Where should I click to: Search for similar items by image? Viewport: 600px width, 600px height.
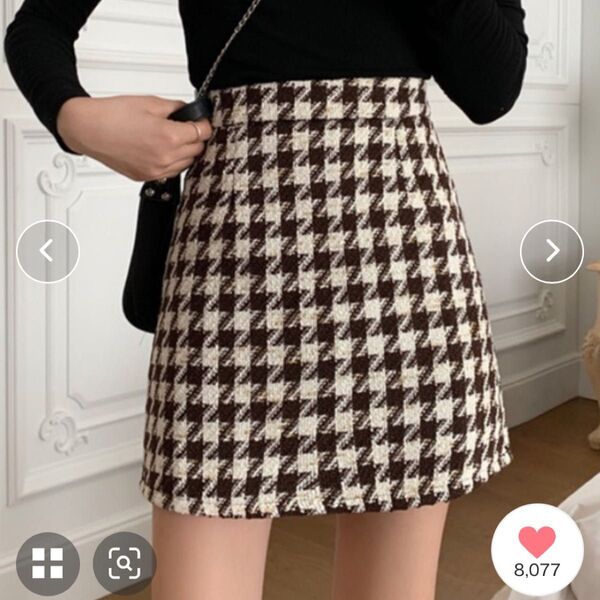click(x=124, y=563)
